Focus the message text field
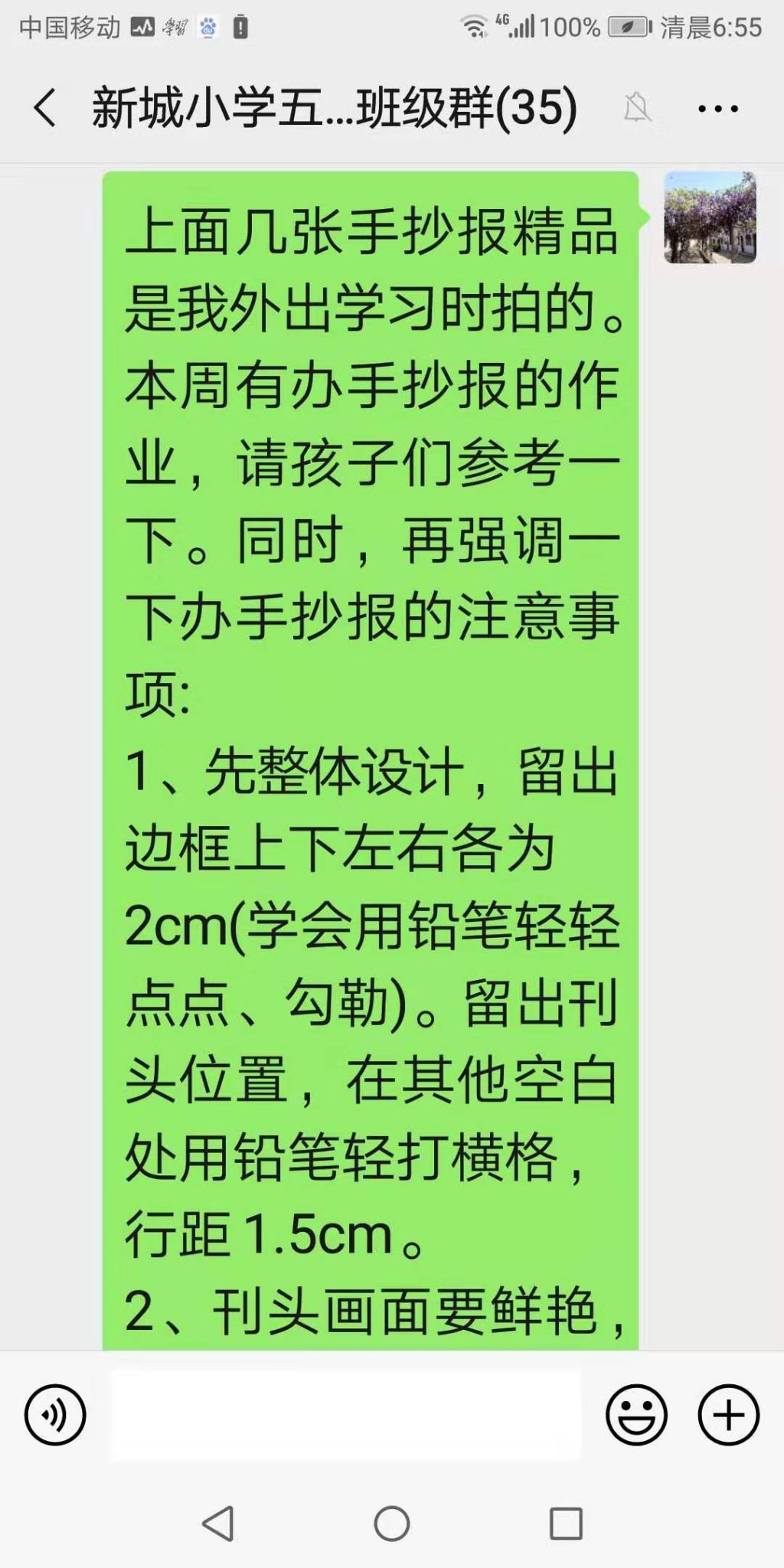This screenshot has height=1568, width=784. 346,1414
